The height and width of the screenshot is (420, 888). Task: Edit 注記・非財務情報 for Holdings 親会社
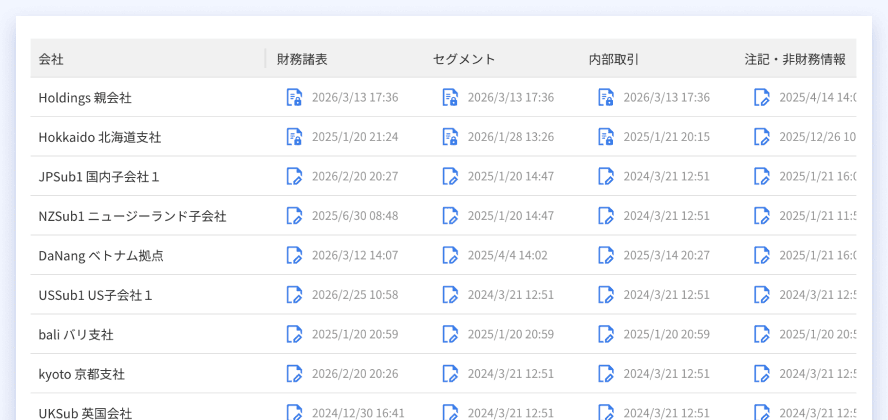point(762,97)
